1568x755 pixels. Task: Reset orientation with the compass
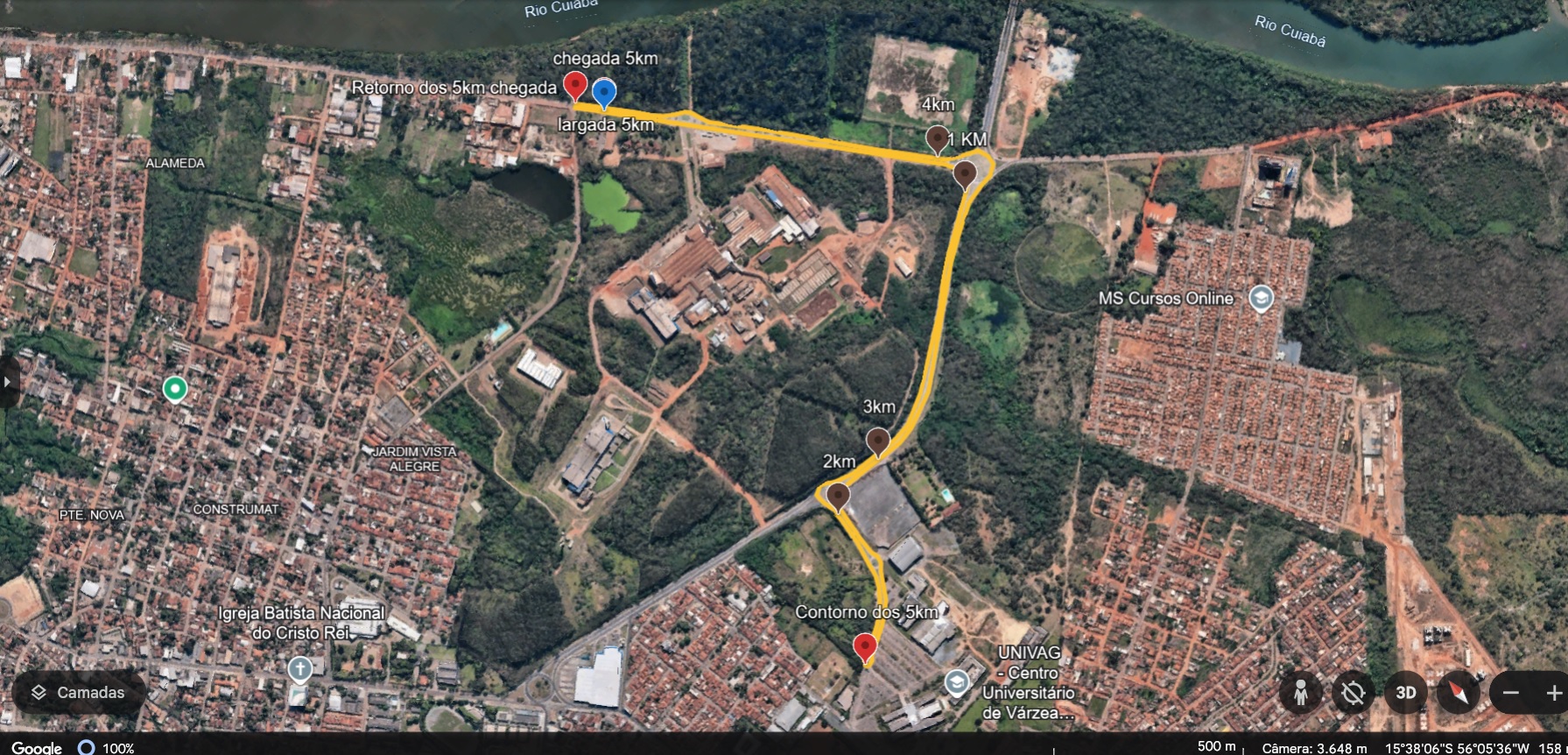pos(1458,693)
